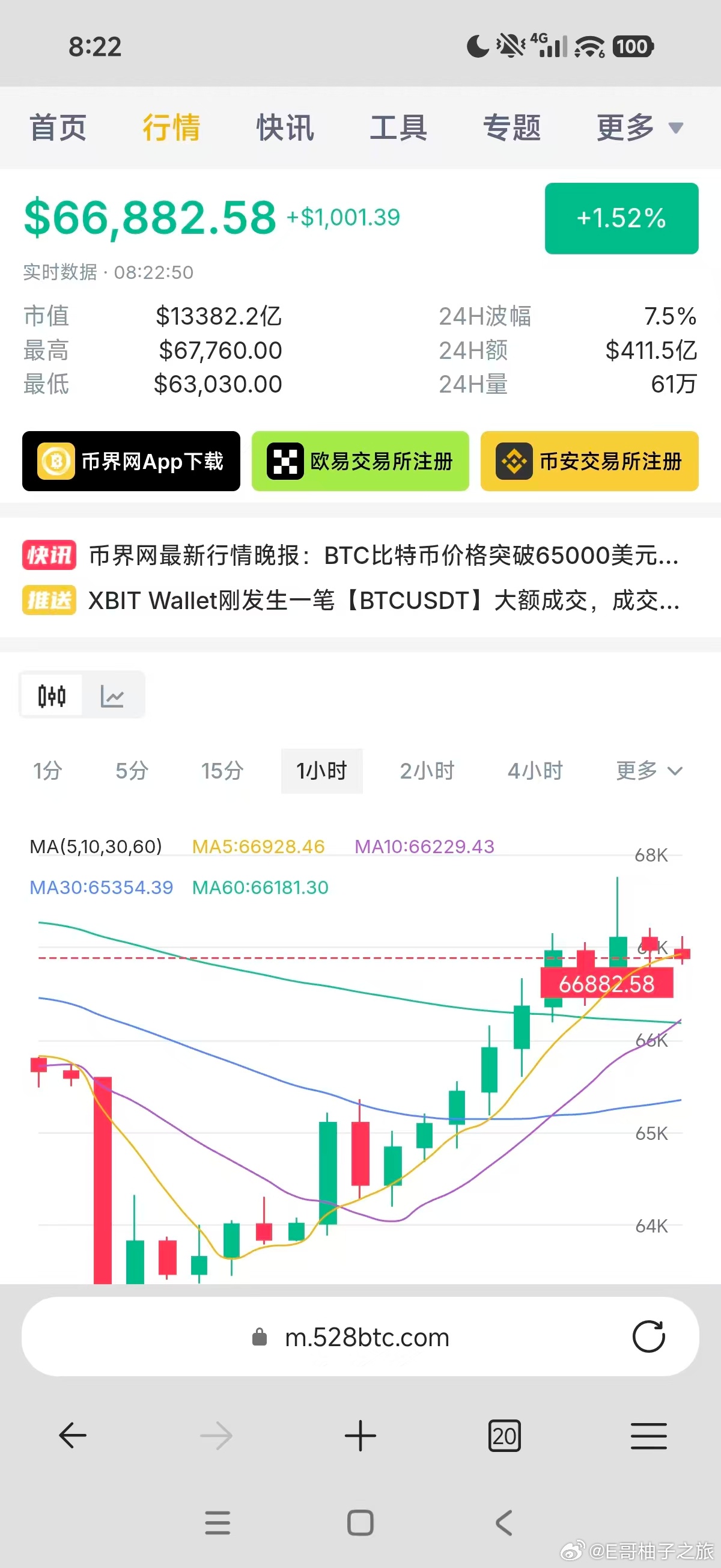Open the 快讯 section in navigation
Screen dimensions: 721x1568
pyautogui.click(x=285, y=127)
